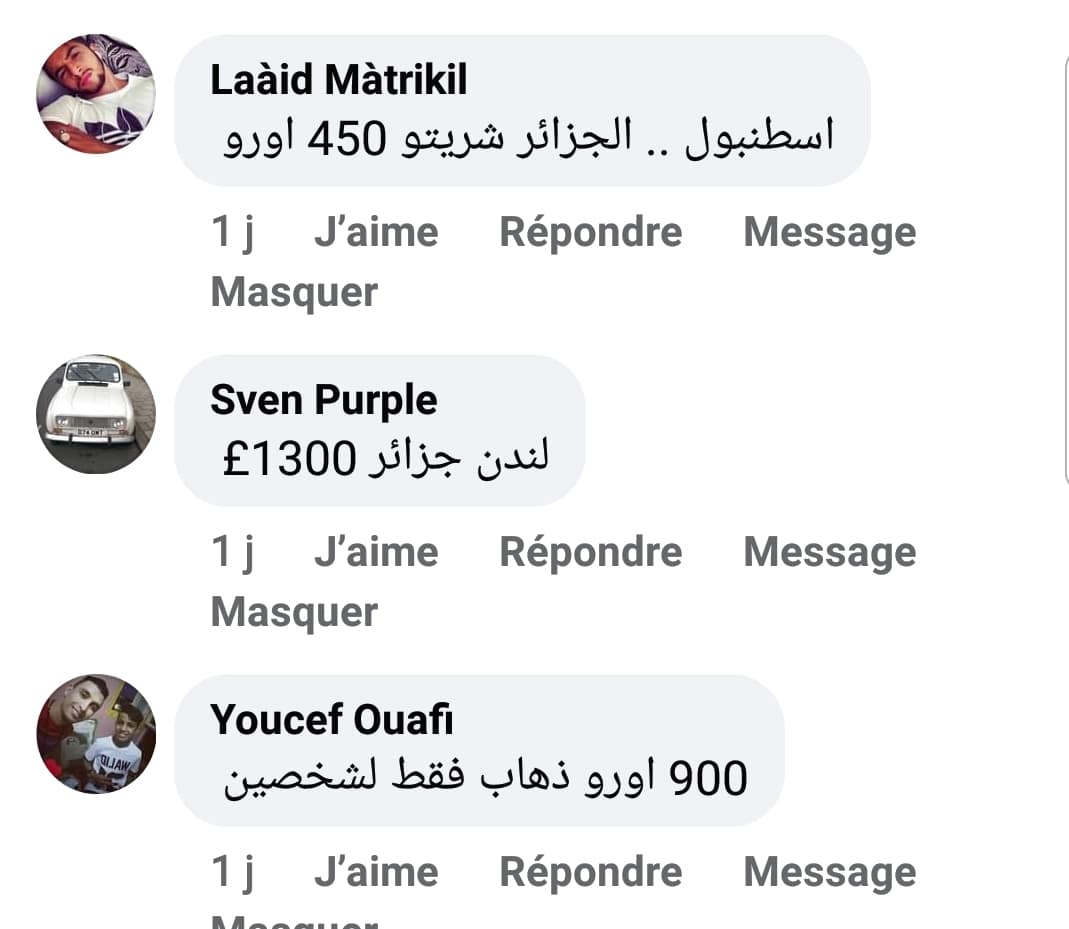Open Sven Purple's profile name
This screenshot has height=929, width=1069.
(323, 400)
